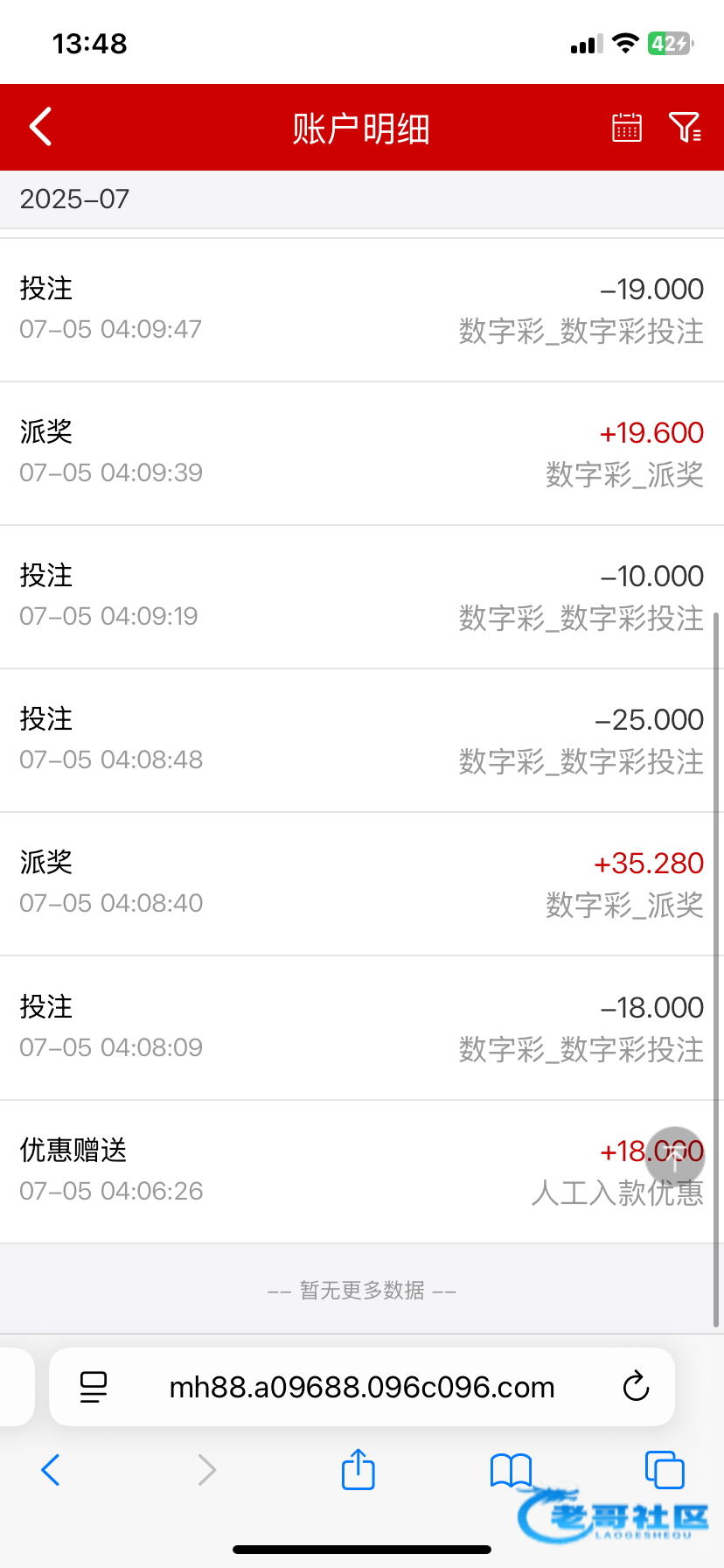Image resolution: width=724 pixels, height=1568 pixels.
Task: Share this page from Safari toolbar
Action: point(359,1469)
